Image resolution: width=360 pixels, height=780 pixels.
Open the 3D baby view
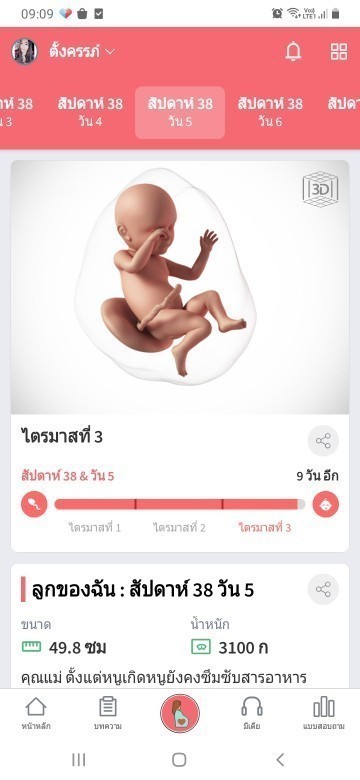320,189
